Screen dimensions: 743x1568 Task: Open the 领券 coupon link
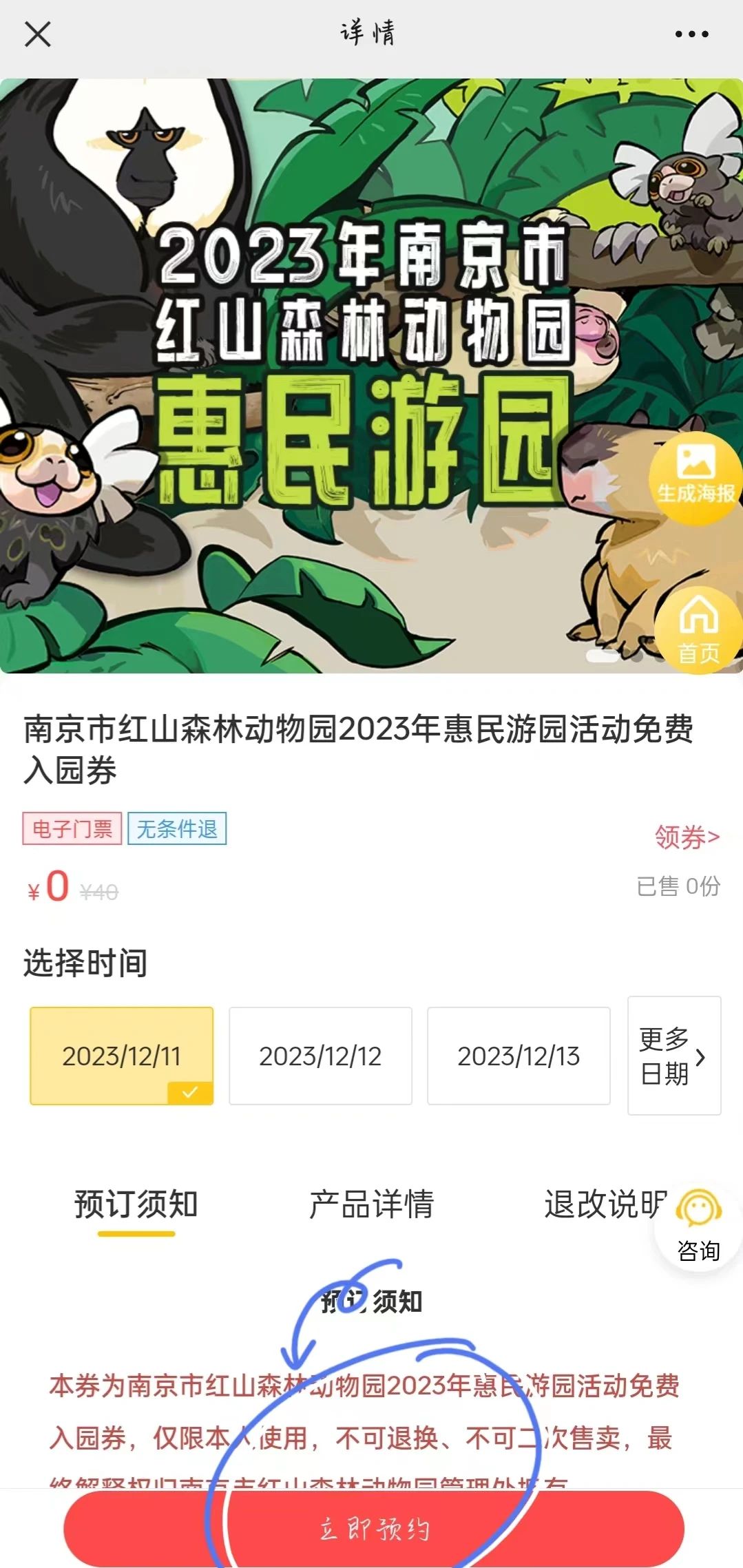(687, 837)
